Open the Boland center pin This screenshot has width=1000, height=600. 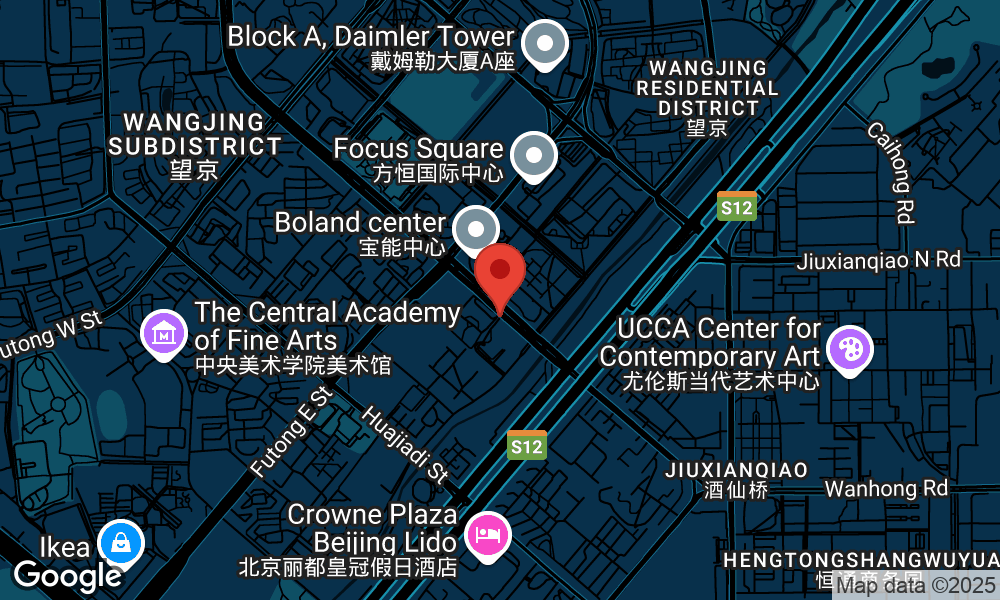tap(476, 229)
